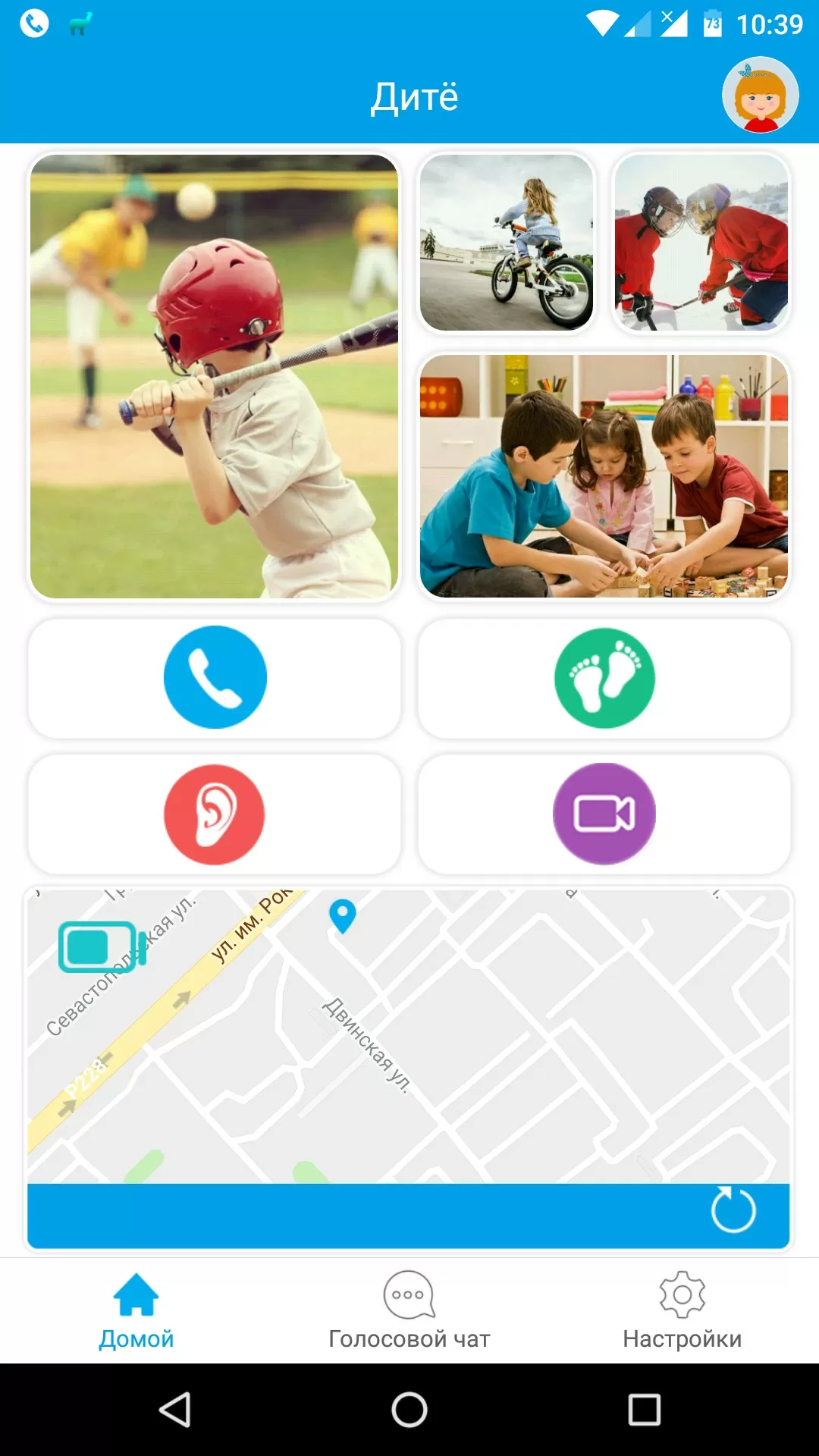Go back using the system back button

pyautogui.click(x=175, y=1410)
